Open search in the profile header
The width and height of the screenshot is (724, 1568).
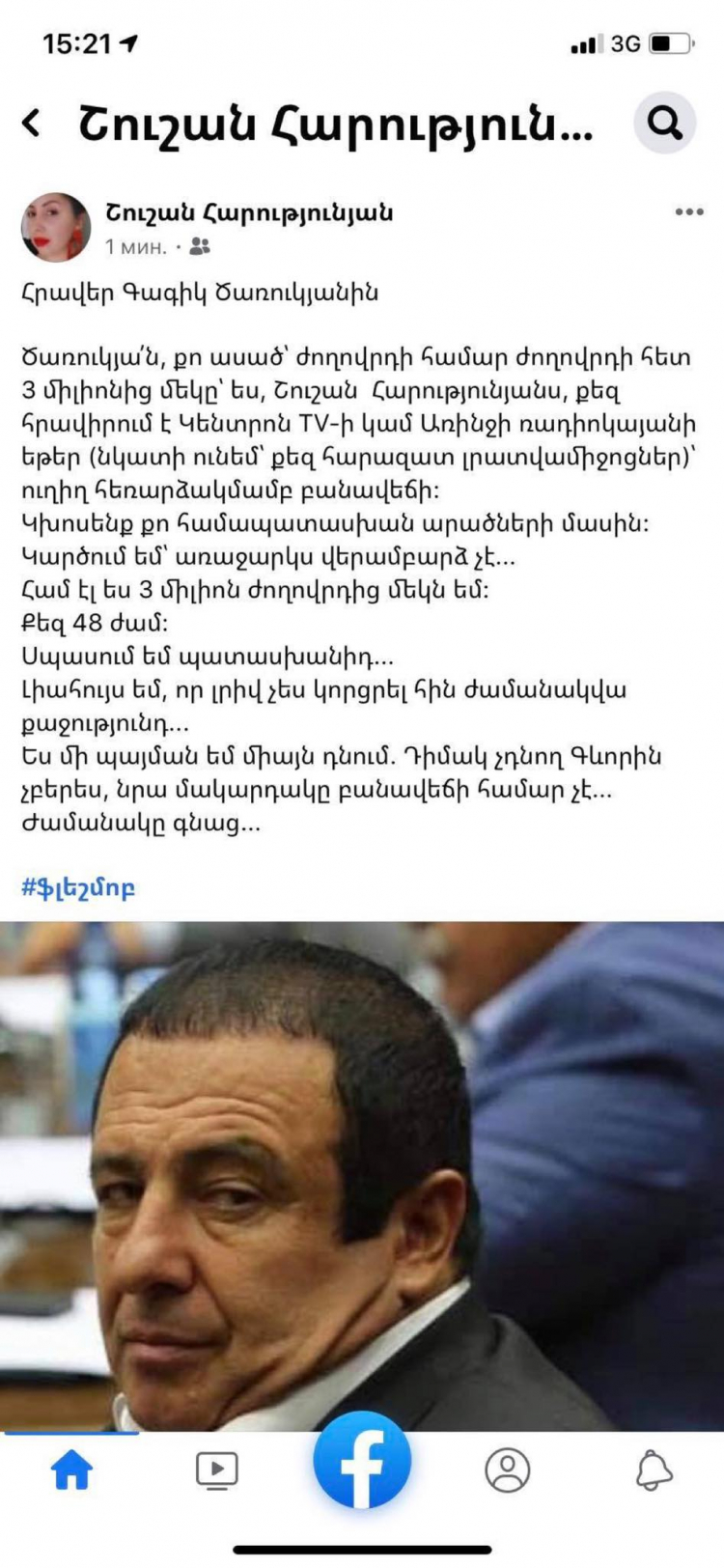[x=664, y=124]
